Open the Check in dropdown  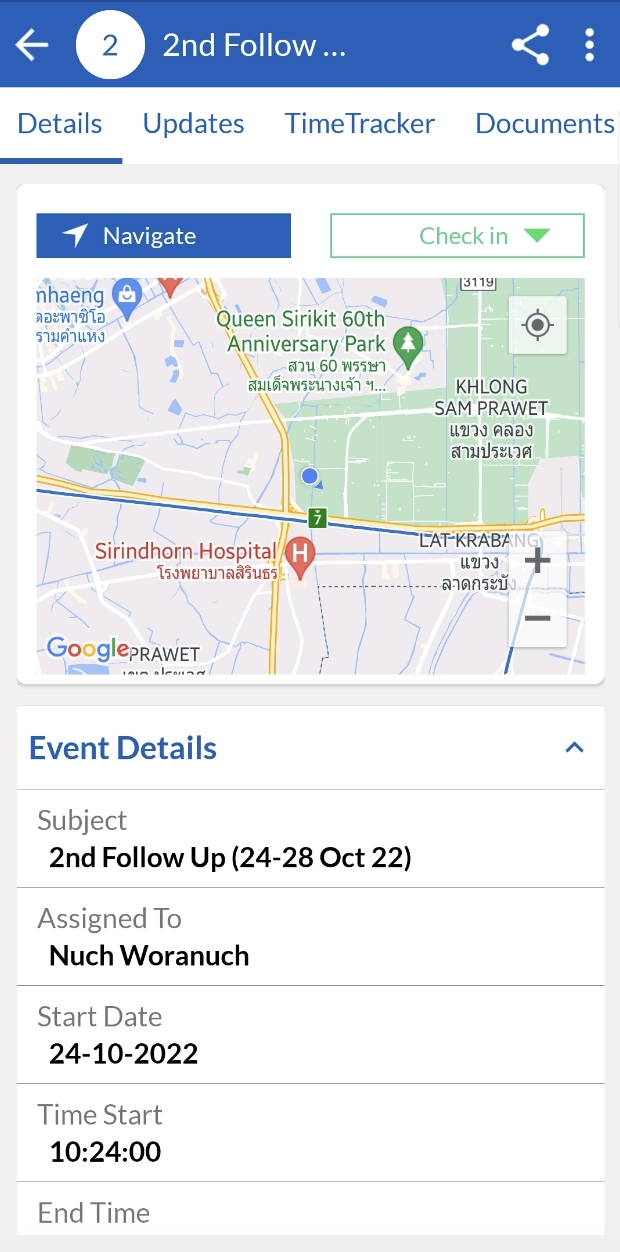457,236
